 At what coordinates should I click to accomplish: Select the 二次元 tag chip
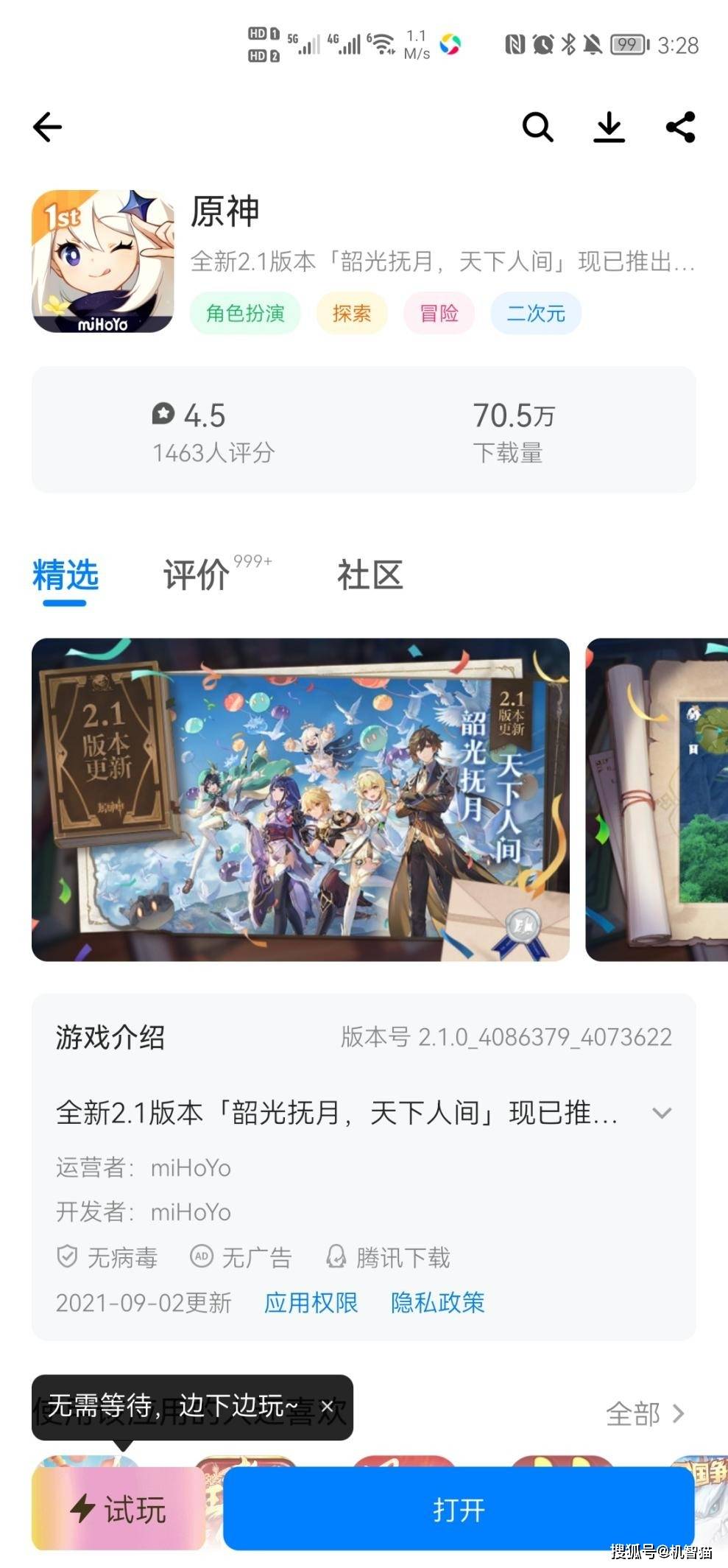536,314
